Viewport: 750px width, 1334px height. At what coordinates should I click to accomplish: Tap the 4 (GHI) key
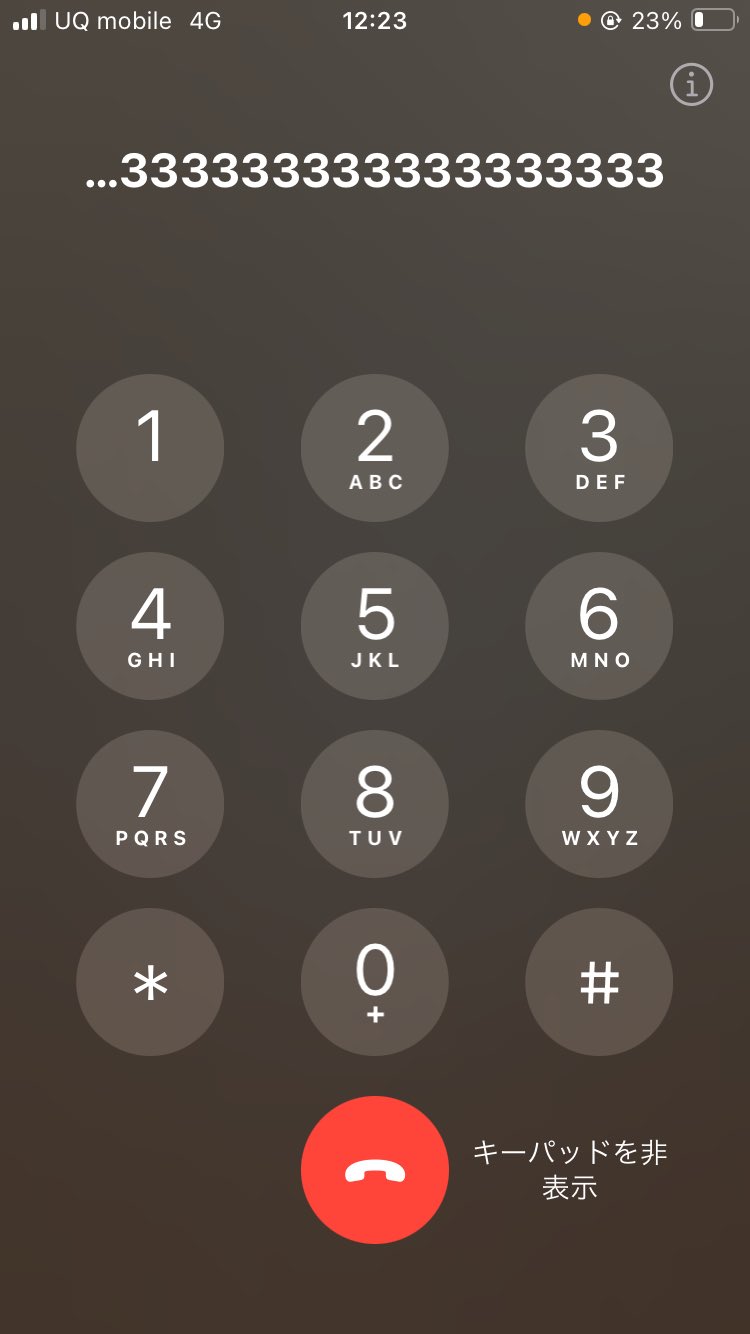[150, 626]
